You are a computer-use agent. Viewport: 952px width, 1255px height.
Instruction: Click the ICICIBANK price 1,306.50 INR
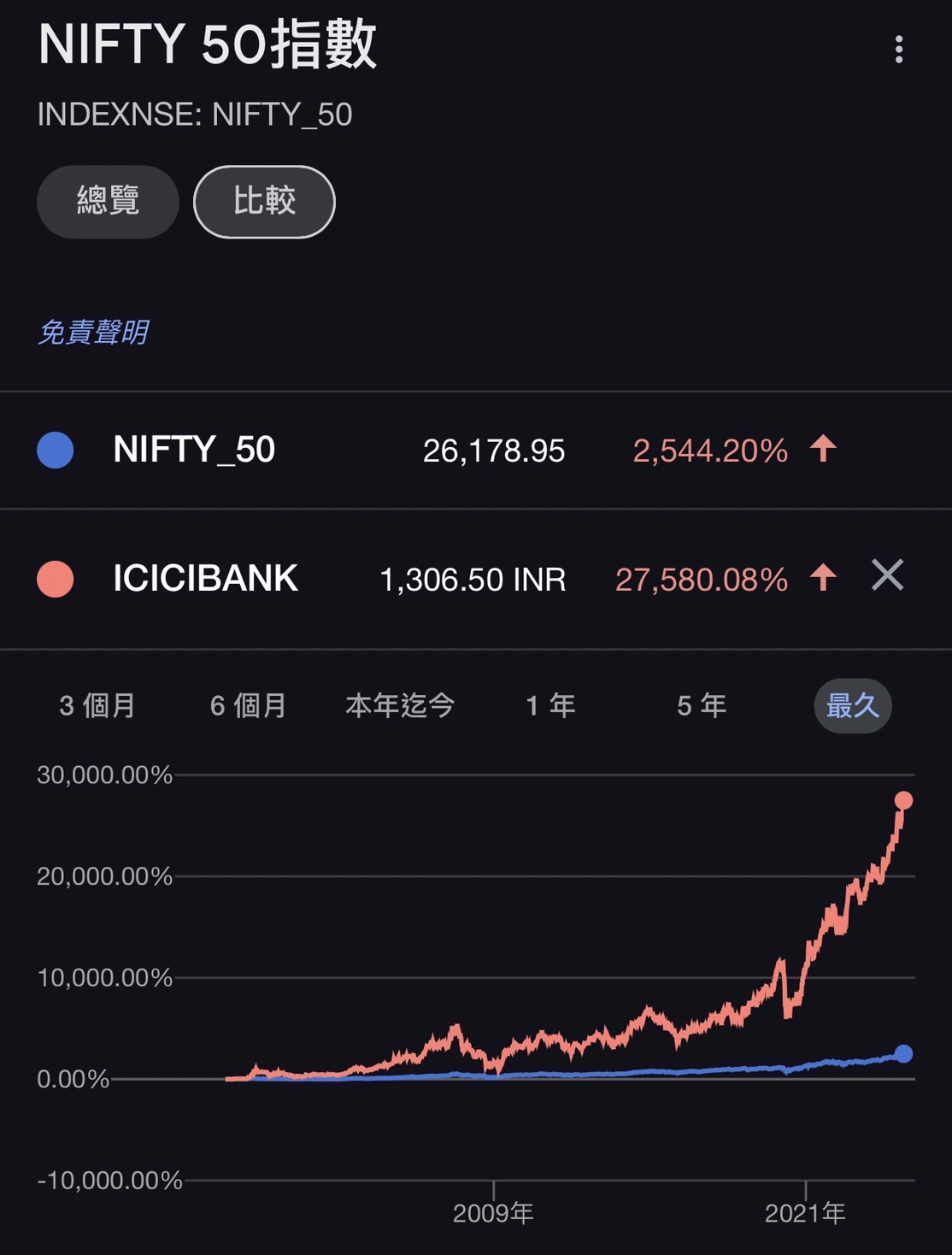(x=473, y=579)
